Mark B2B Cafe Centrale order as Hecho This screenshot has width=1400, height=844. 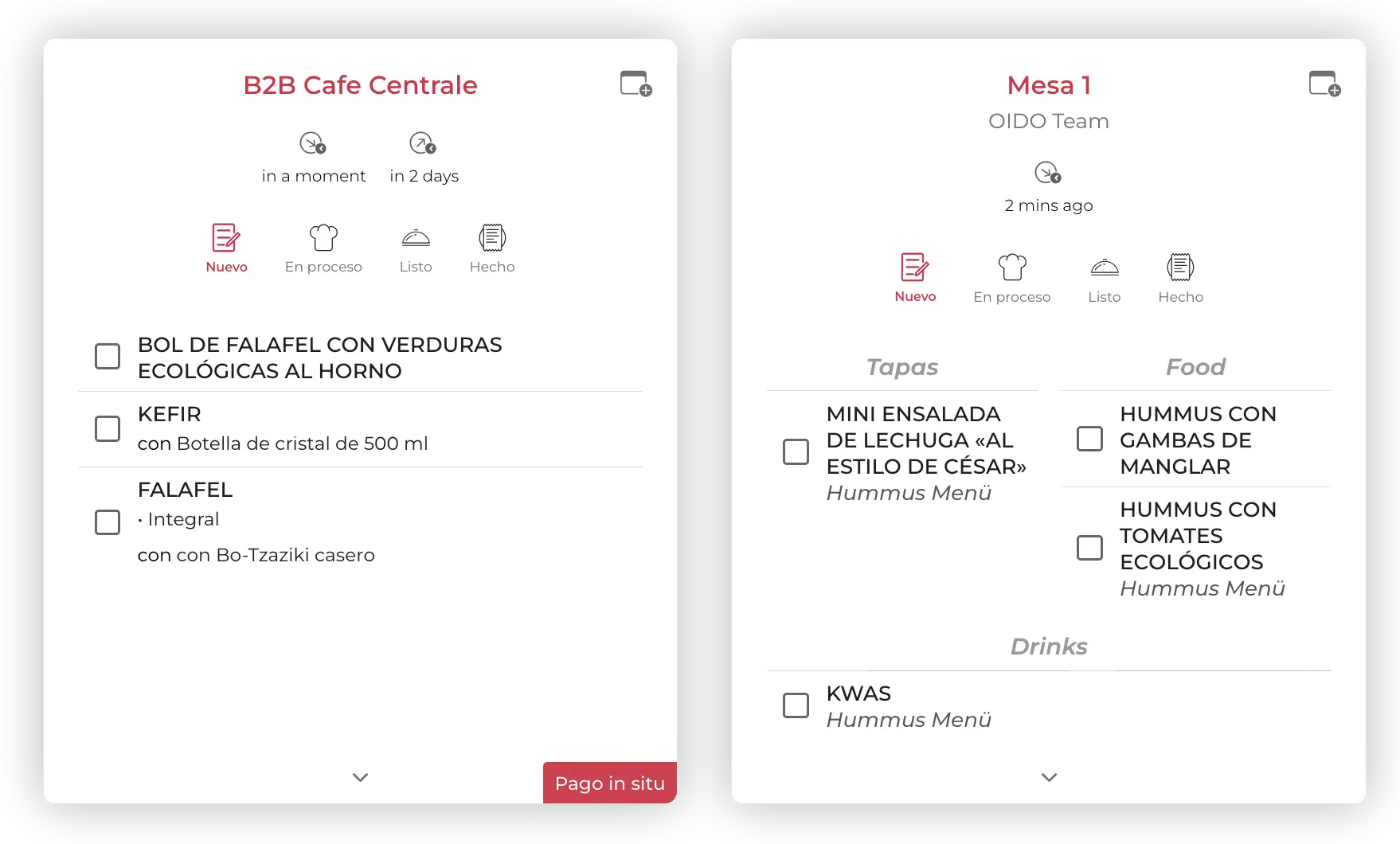[492, 248]
